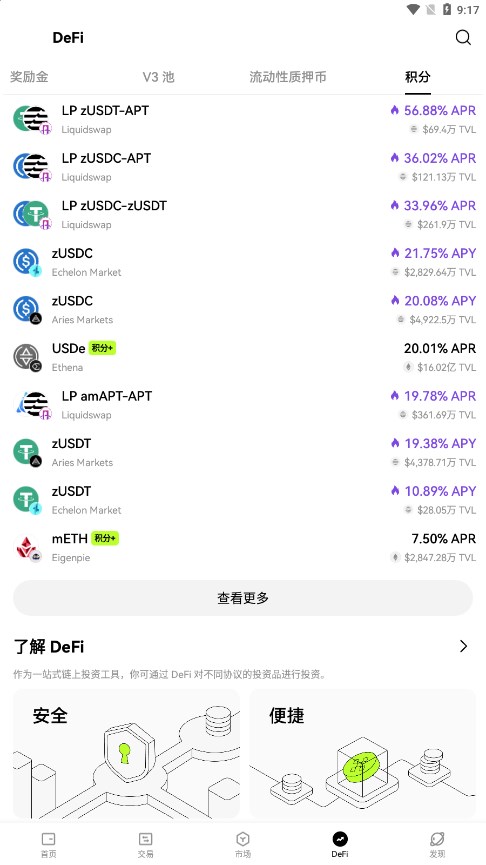Screen dimensions: 486x865
Task: Open the LP amAPT-APT pool
Action: (x=243, y=404)
